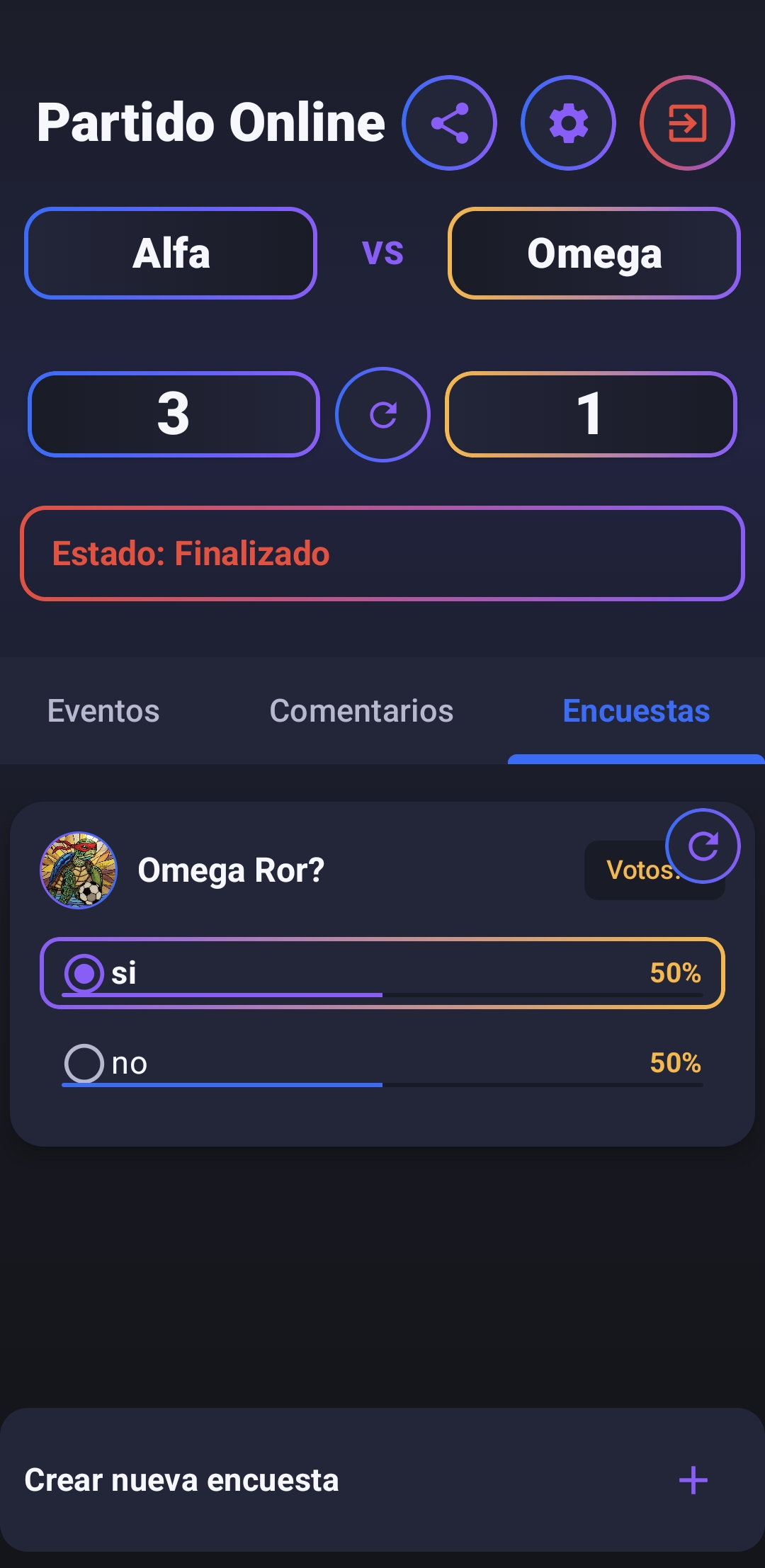Refresh the match score with the reload icon

tap(382, 415)
